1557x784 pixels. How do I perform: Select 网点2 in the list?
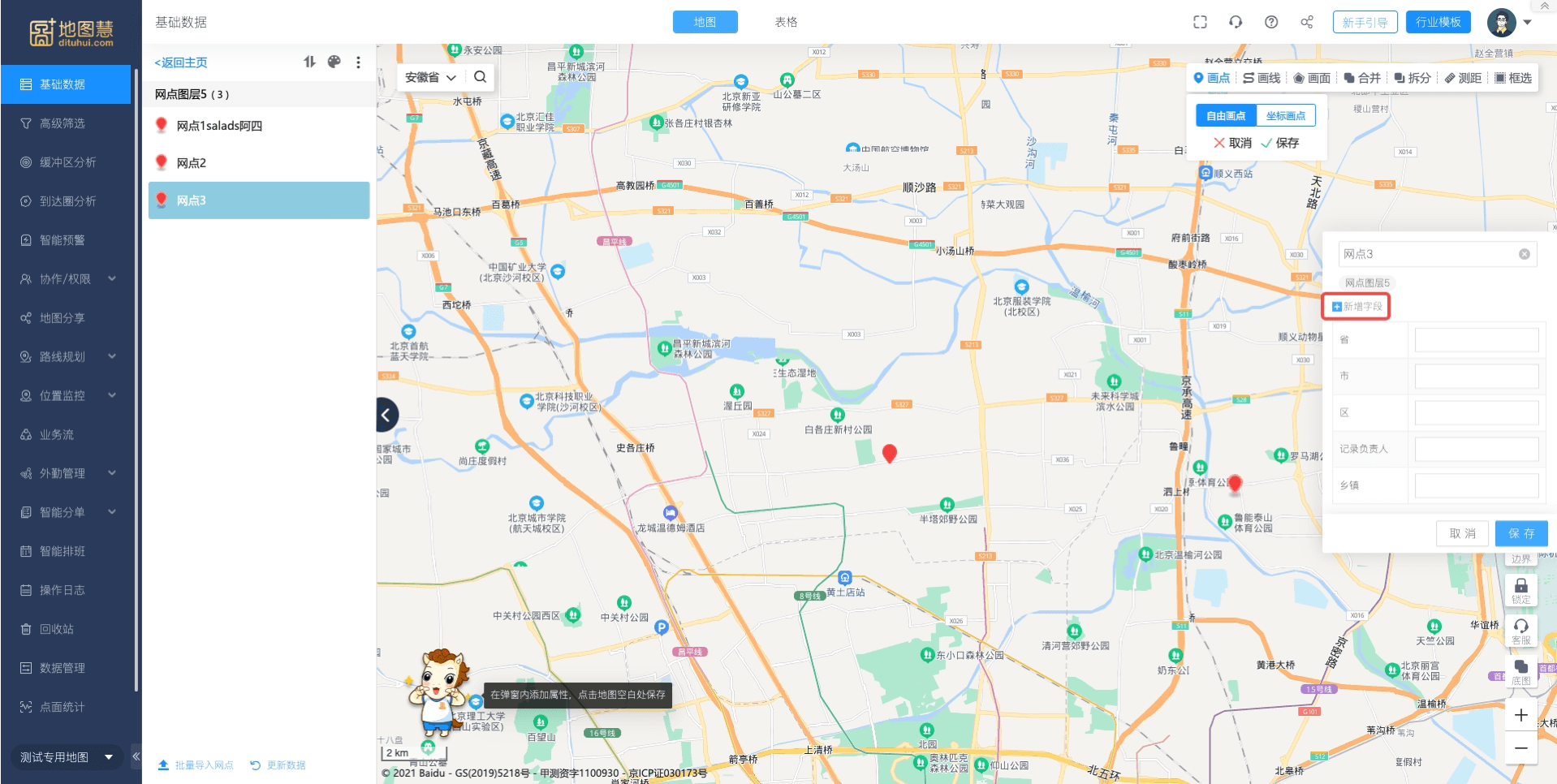click(x=192, y=163)
